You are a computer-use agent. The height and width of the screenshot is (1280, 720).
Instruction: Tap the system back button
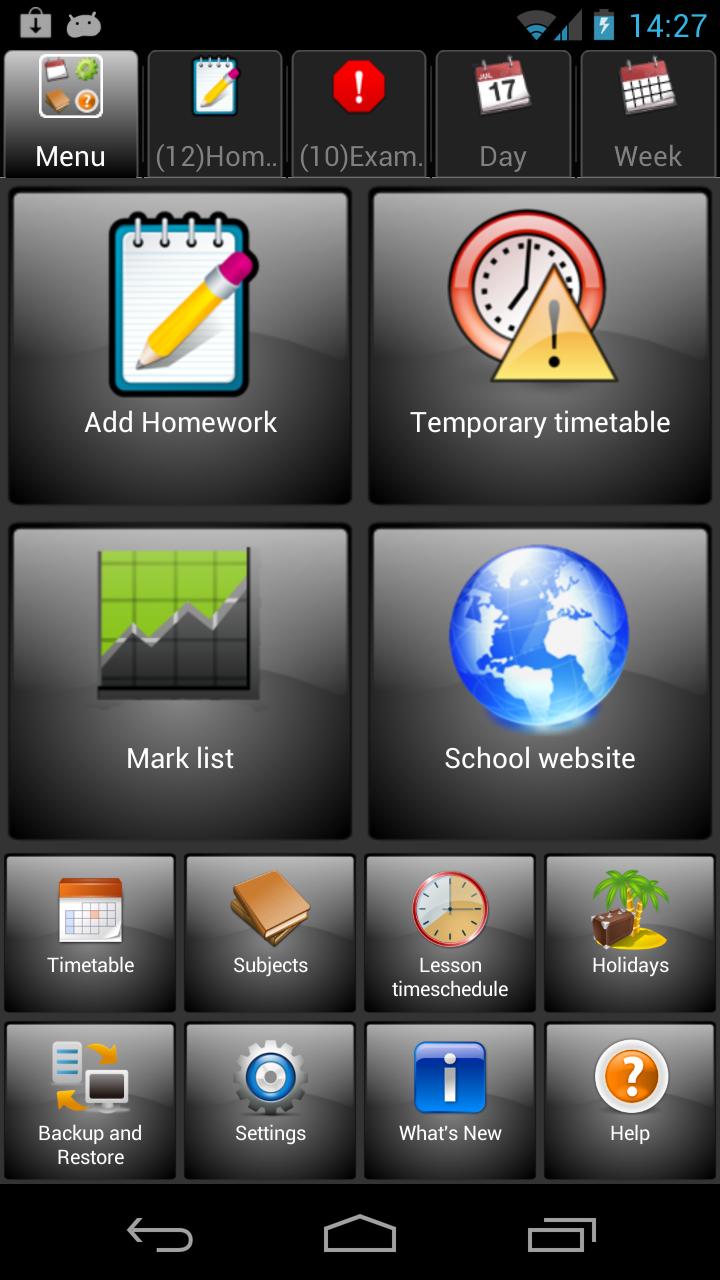click(x=160, y=1235)
